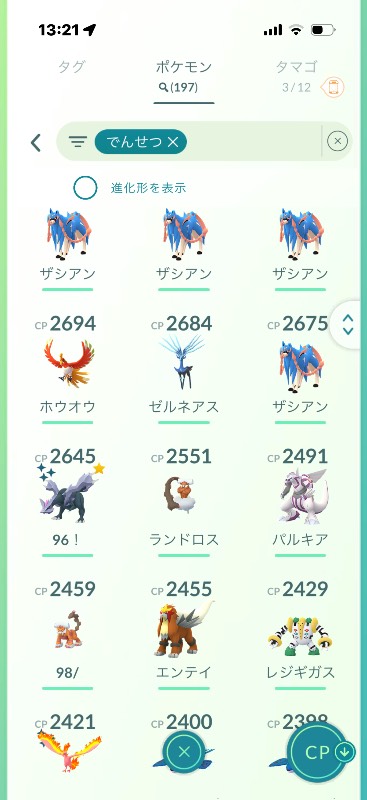Go back using the left arrow
The image size is (367, 800).
pyautogui.click(x=36, y=143)
